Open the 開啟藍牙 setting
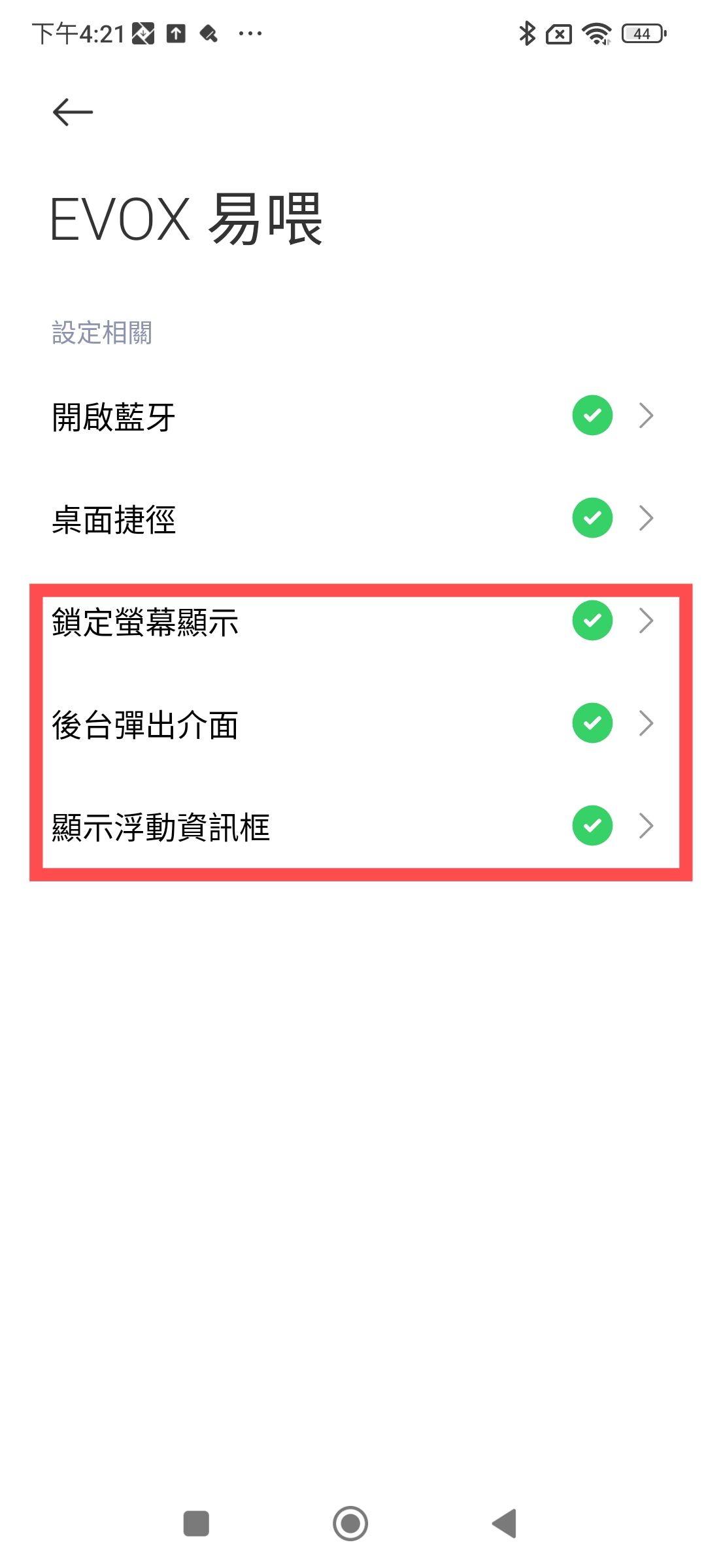Image resolution: width=706 pixels, height=1568 pixels. tap(353, 416)
